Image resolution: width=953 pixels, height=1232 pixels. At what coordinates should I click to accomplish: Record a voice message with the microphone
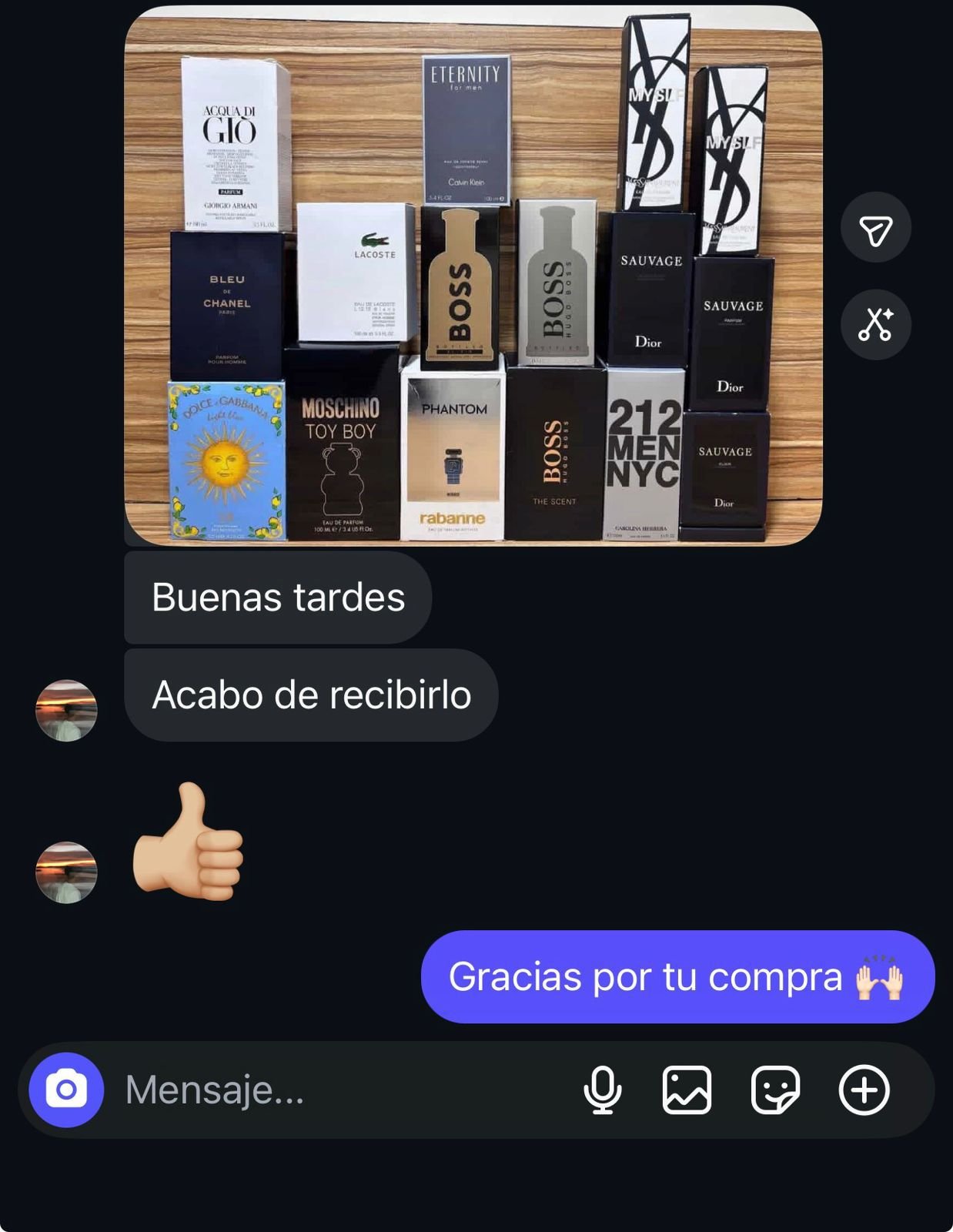[x=602, y=1090]
